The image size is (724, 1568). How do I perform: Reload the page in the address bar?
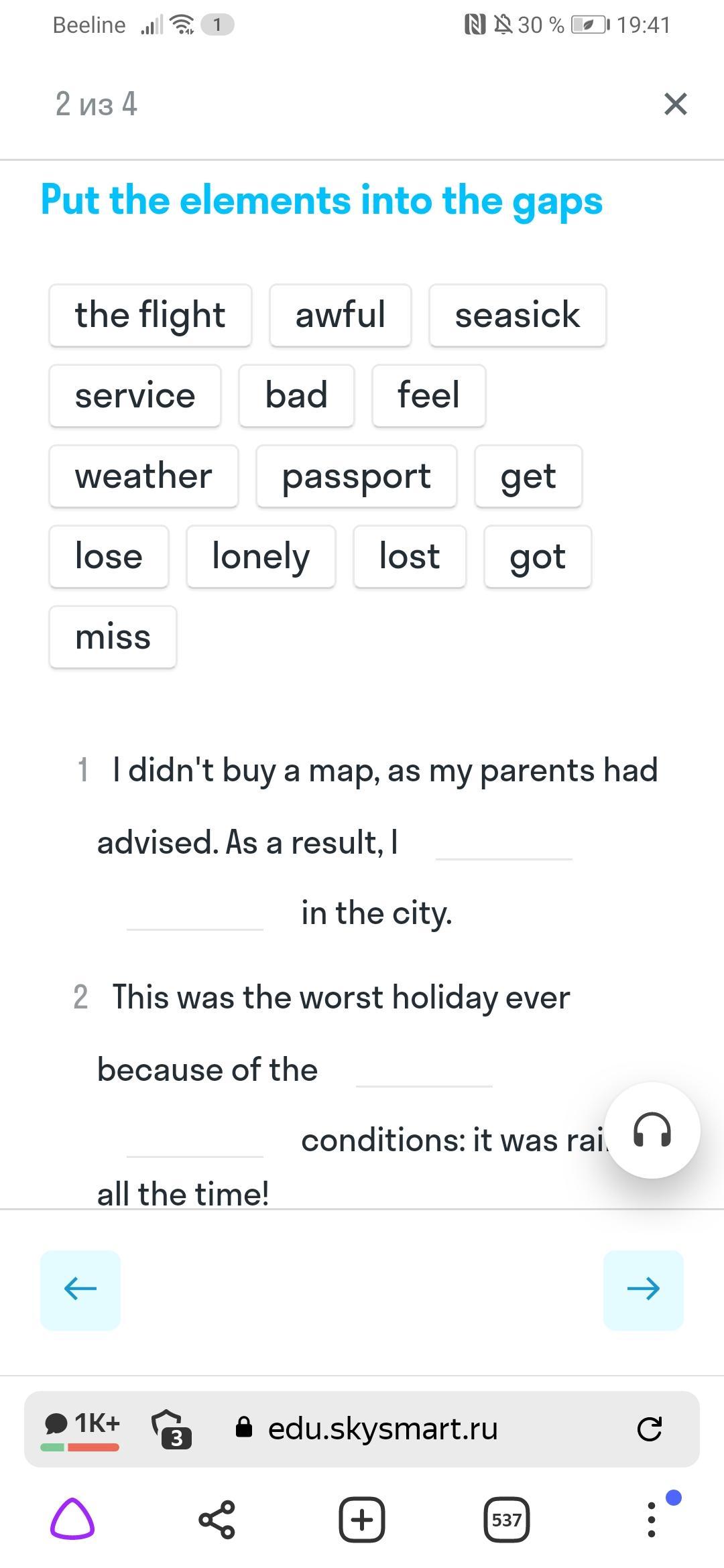point(649,1429)
